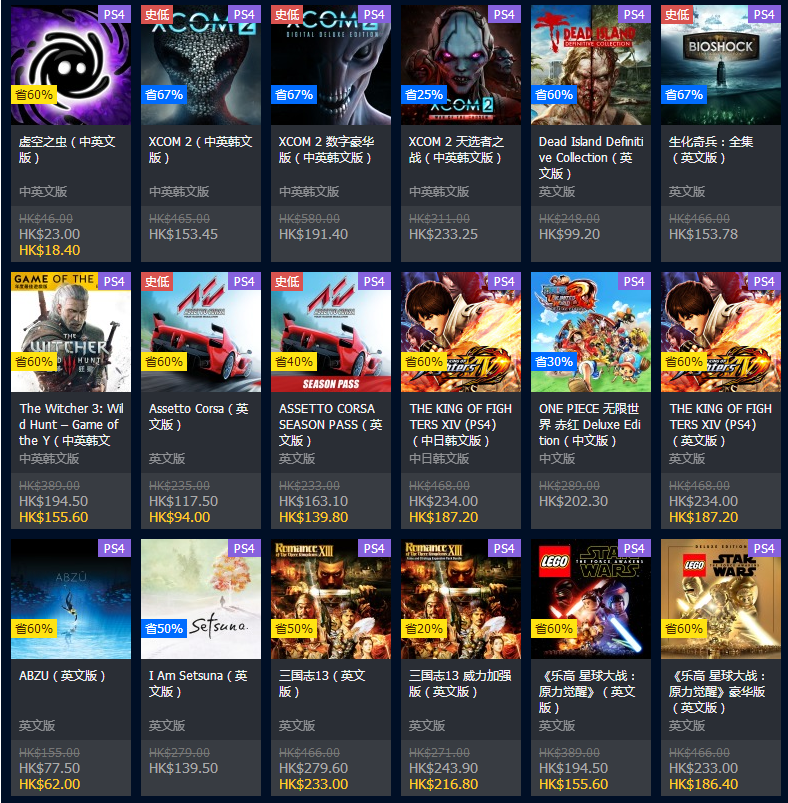View the ABZU(英文版)game card
Image resolution: width=788 pixels, height=803 pixels.
71,599
